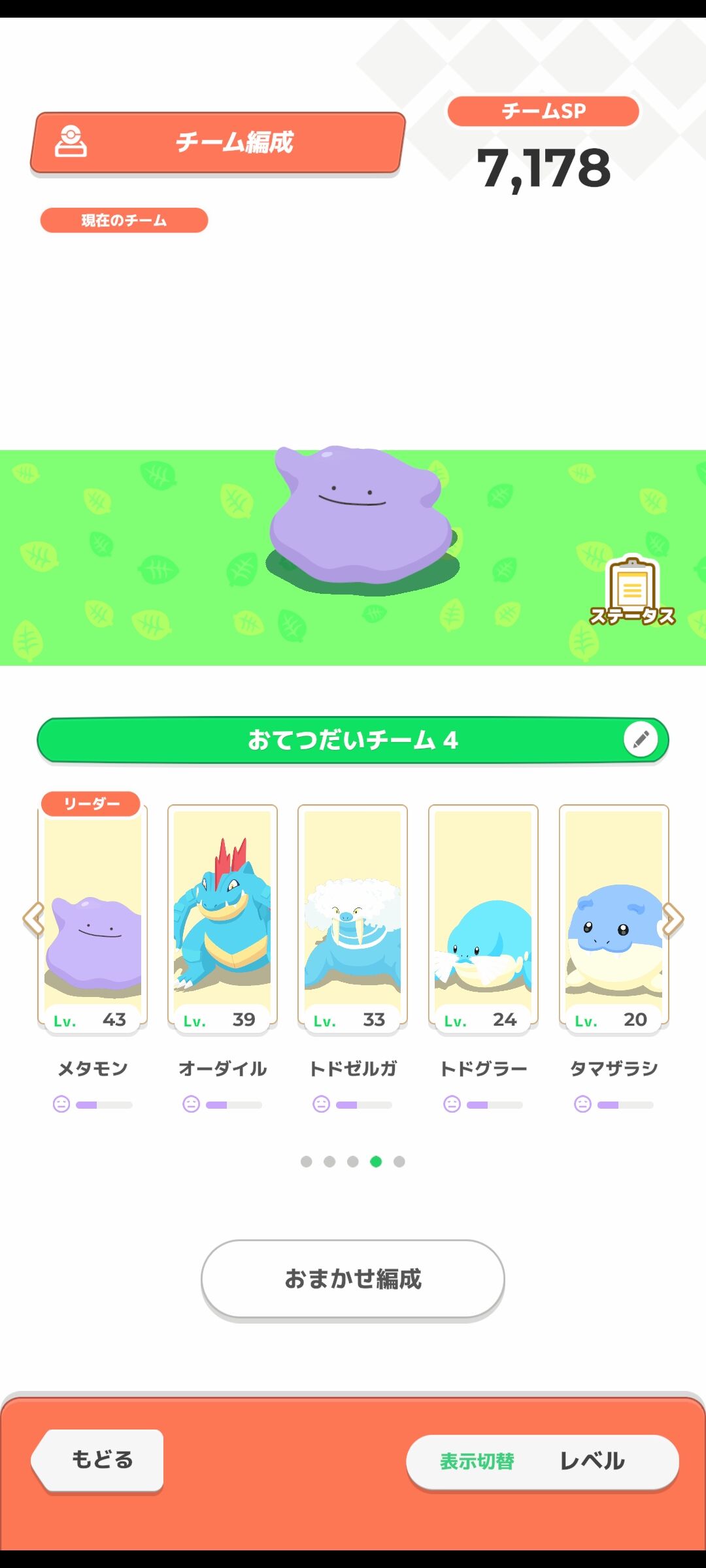Open the ステータス clipboard icon
Viewport: 706px width, 1568px height.
click(631, 593)
